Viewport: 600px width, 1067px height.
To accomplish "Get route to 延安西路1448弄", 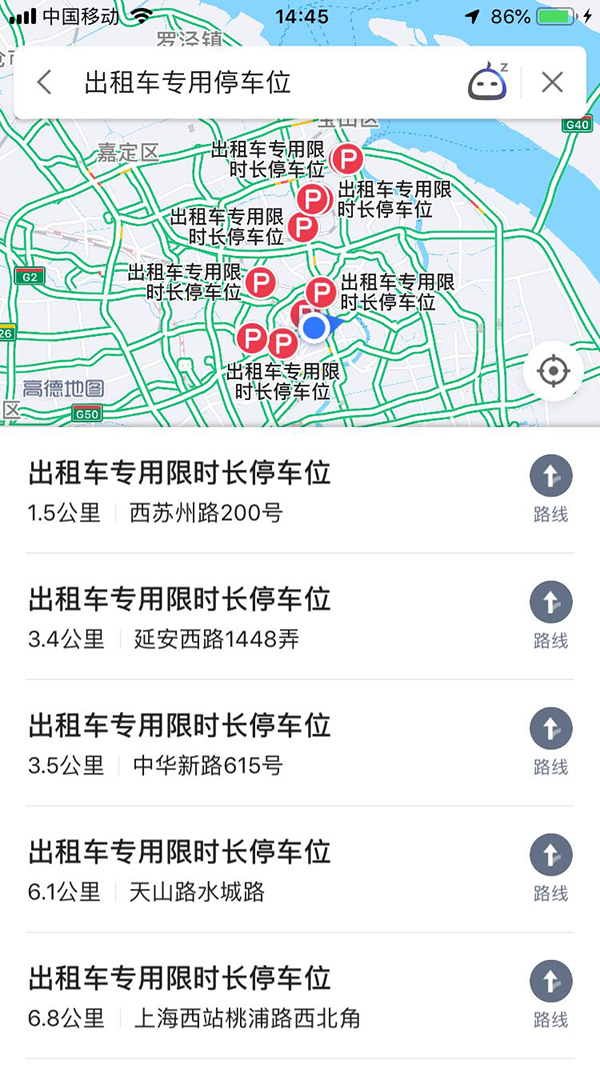I will click(x=551, y=615).
